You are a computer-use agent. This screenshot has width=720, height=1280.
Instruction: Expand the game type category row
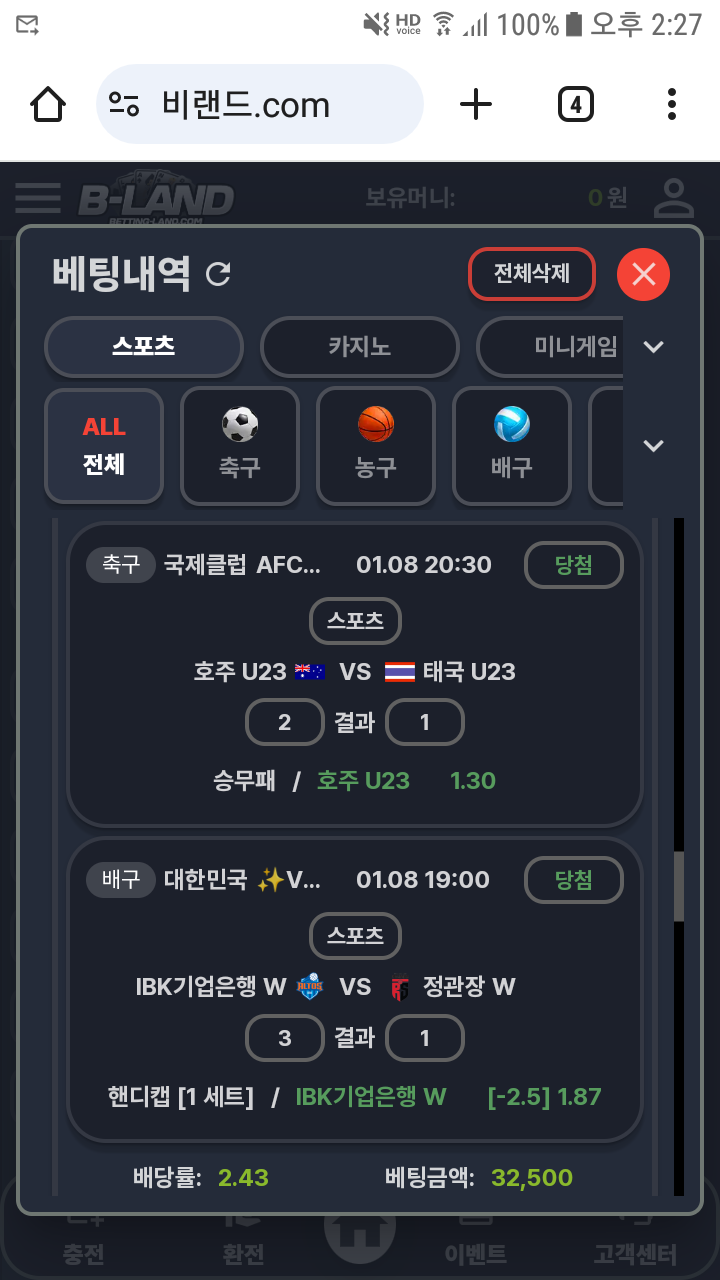pos(654,346)
